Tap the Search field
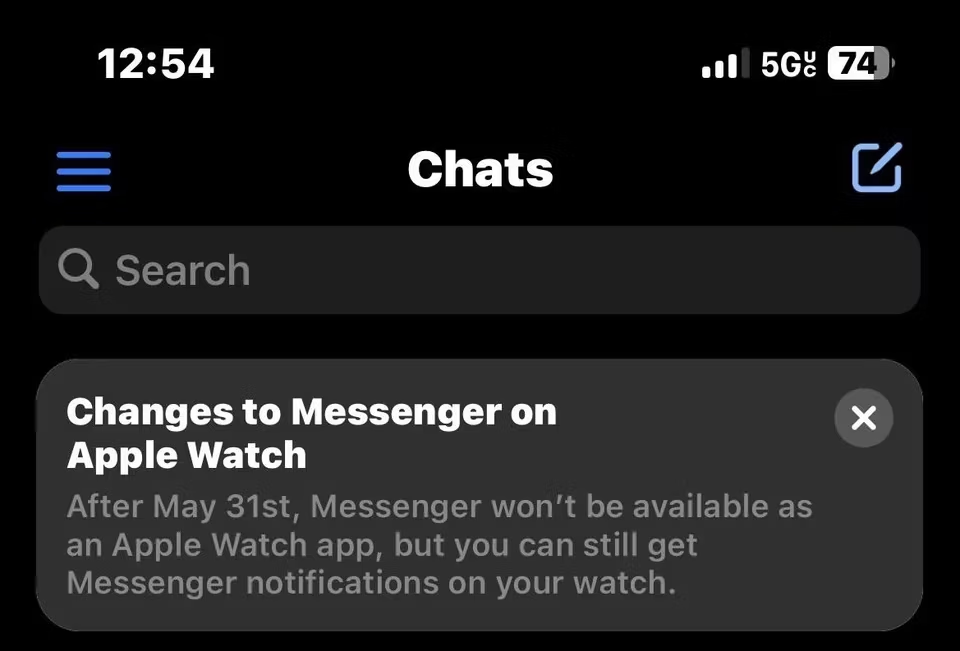 [480, 270]
